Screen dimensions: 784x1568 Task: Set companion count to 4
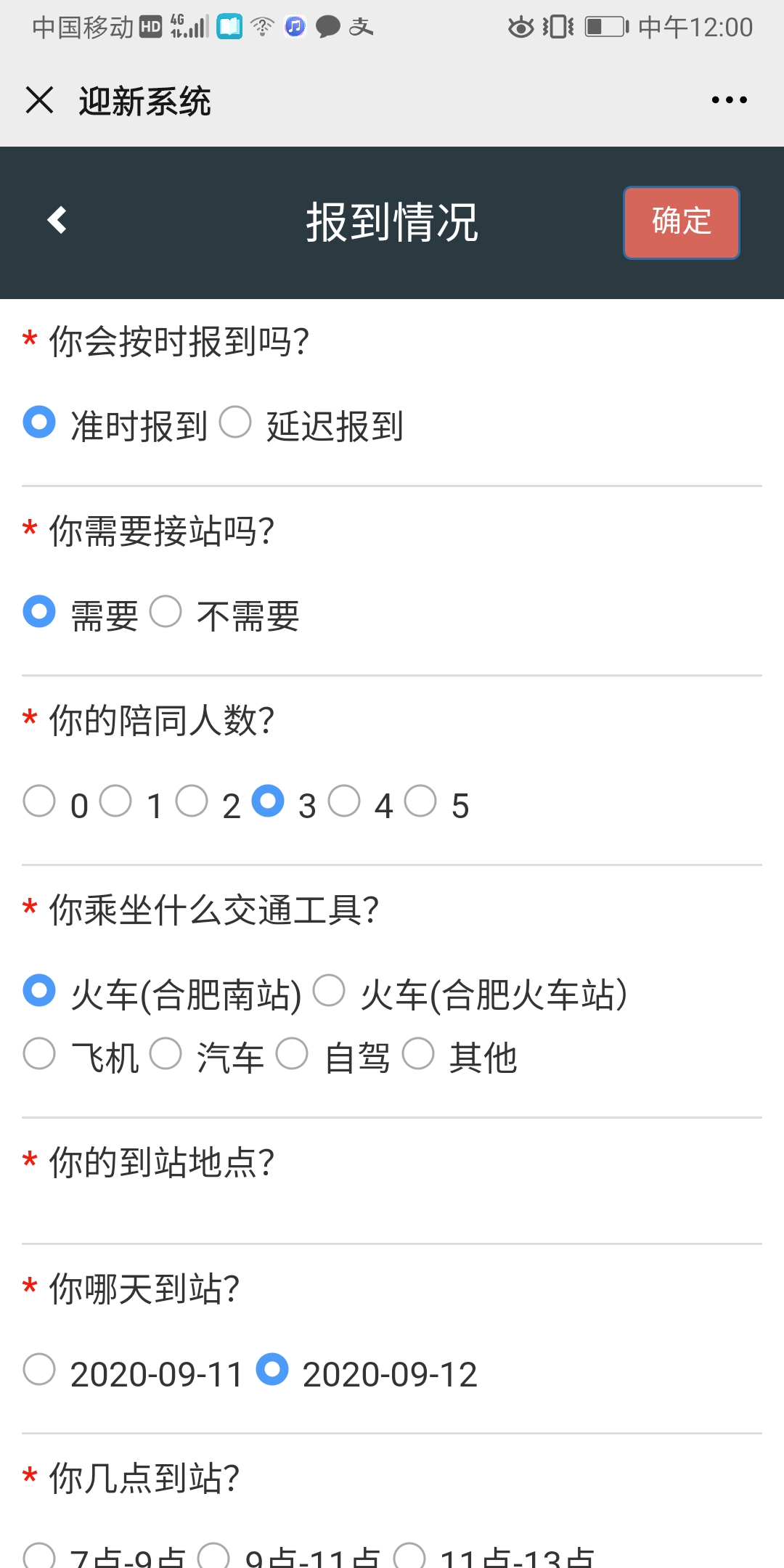(x=344, y=801)
